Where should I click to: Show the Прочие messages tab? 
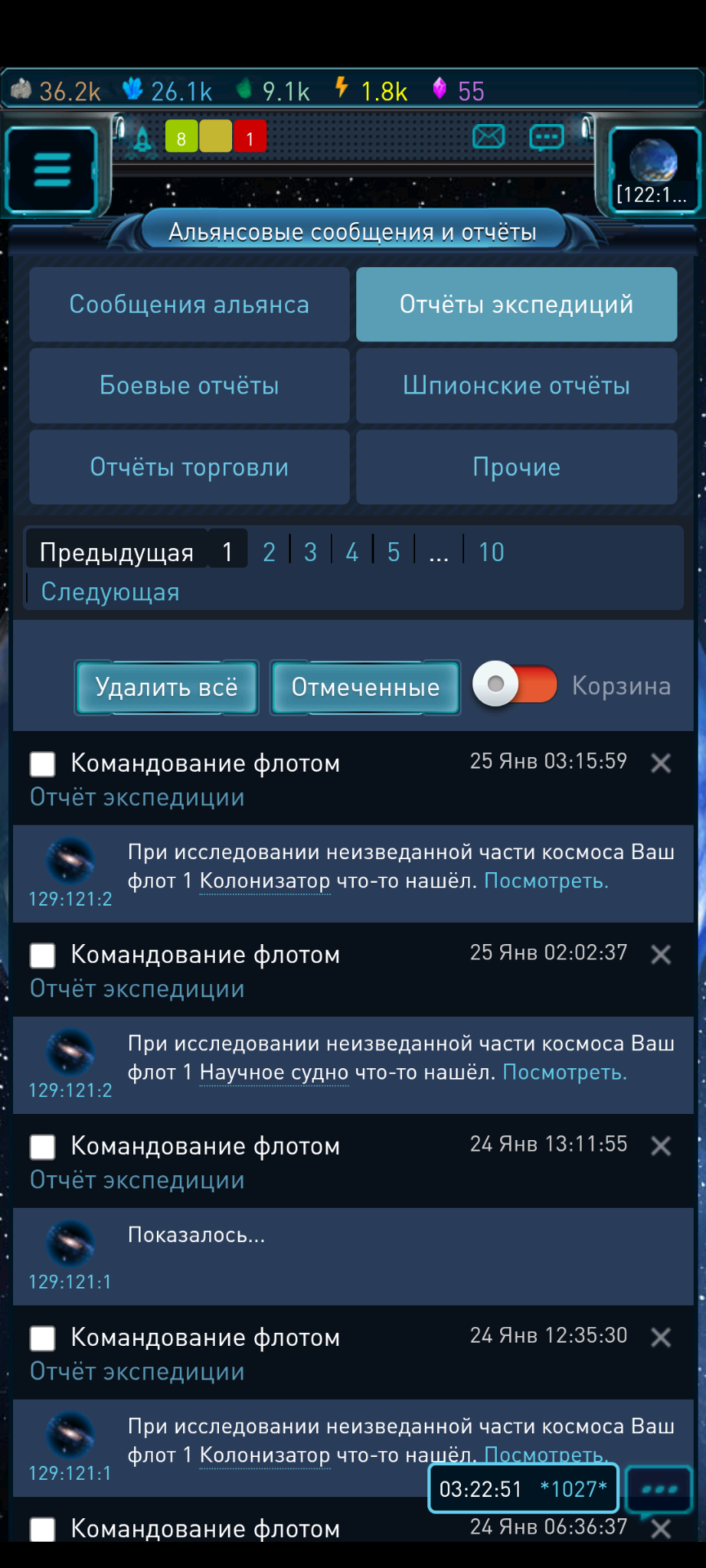tap(516, 467)
